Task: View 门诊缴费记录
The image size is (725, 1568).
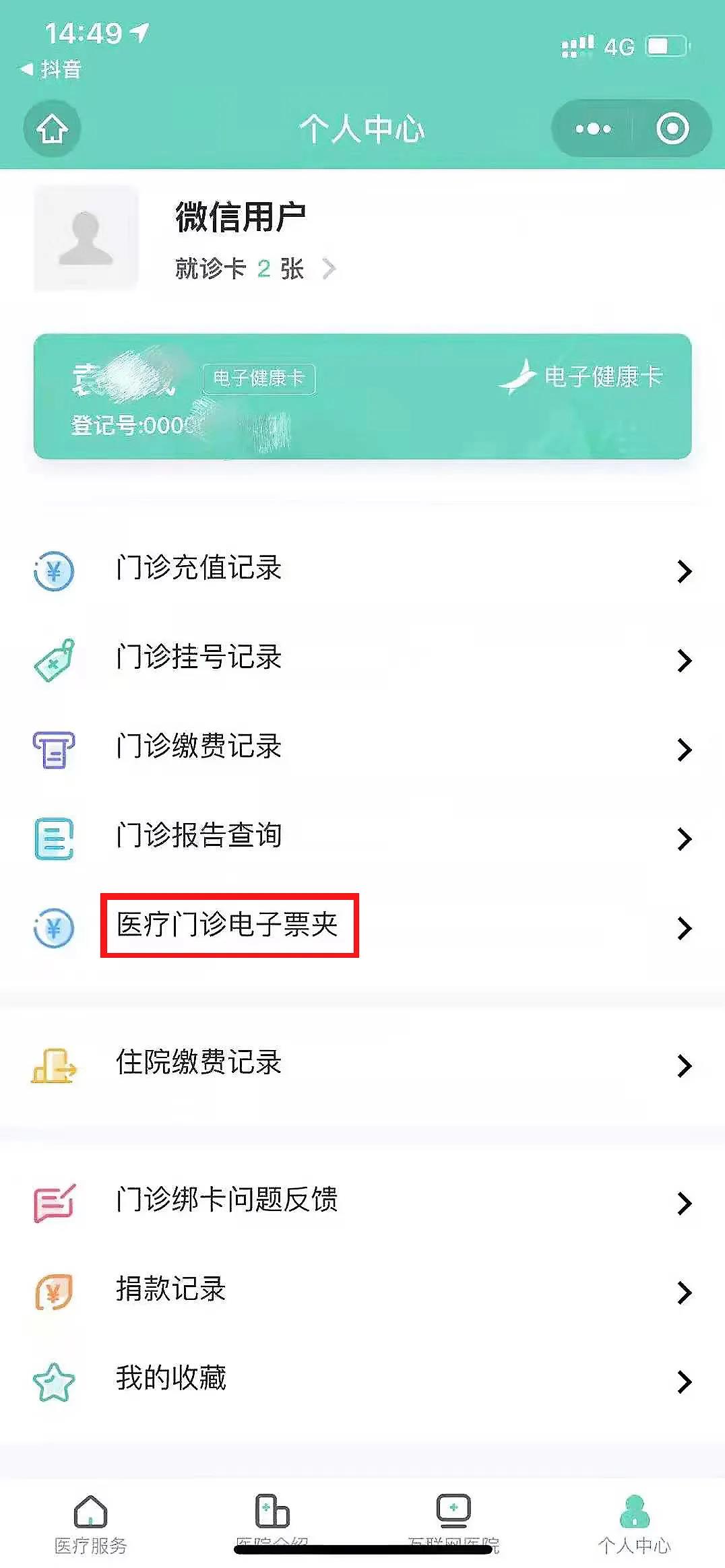Action: 362,748
